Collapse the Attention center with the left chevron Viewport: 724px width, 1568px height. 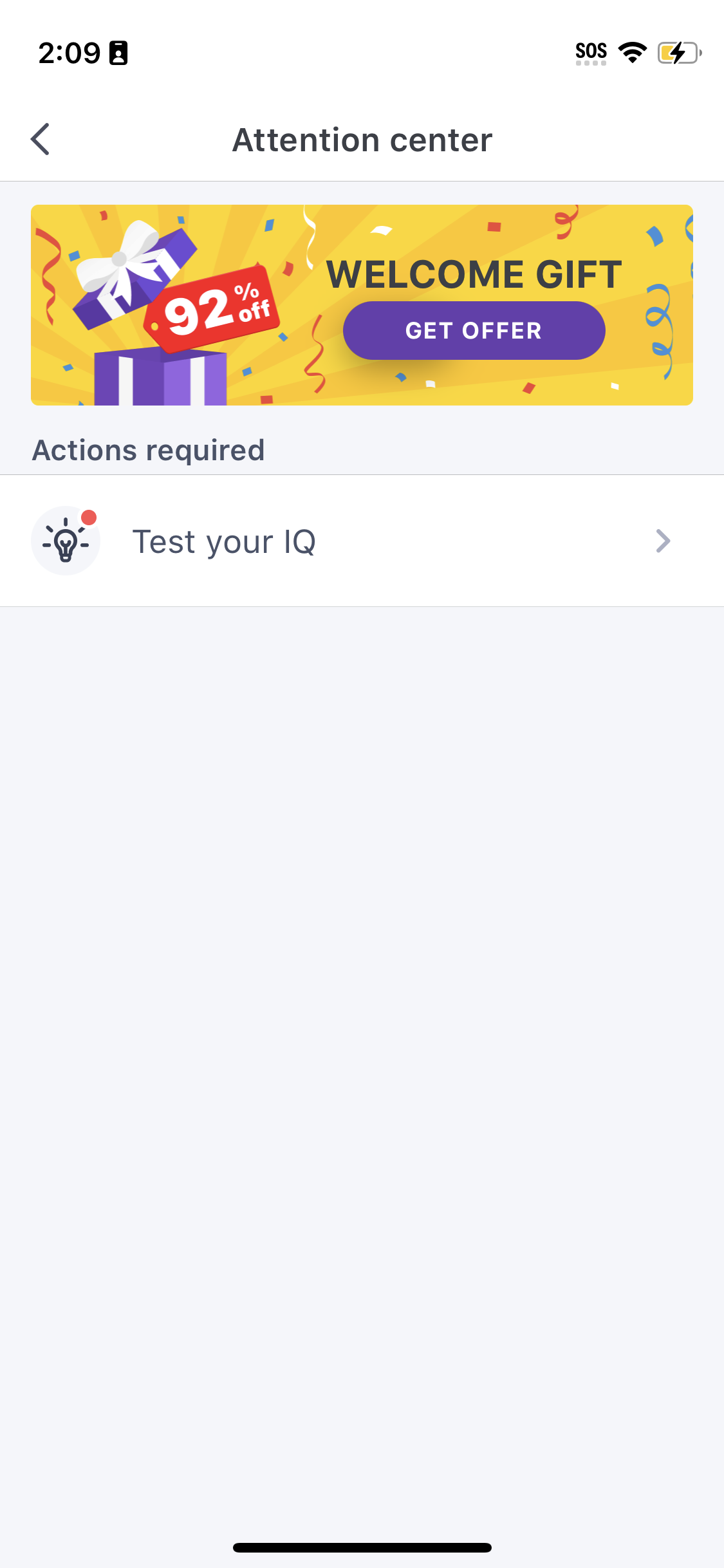pos(41,138)
